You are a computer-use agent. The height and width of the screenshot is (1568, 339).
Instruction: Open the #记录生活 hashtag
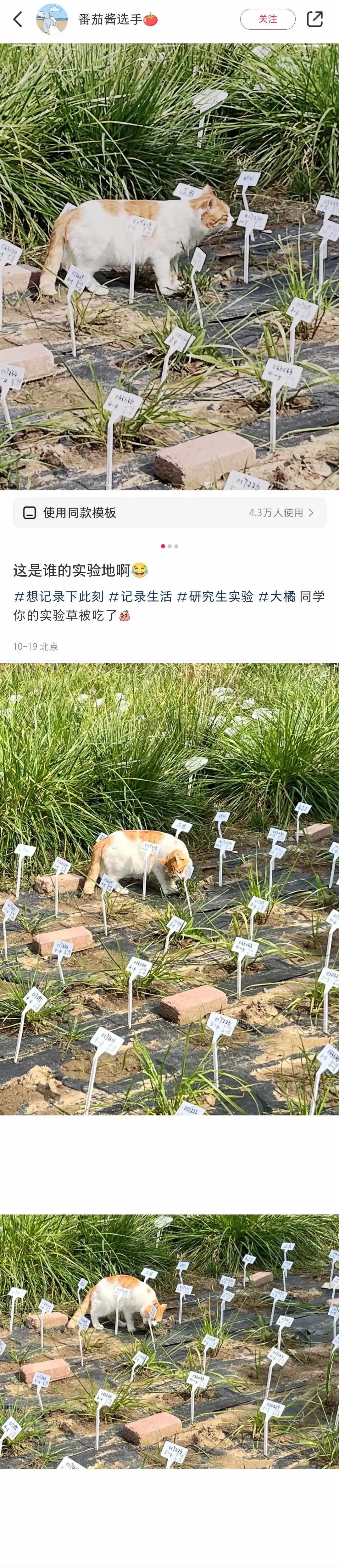click(140, 596)
